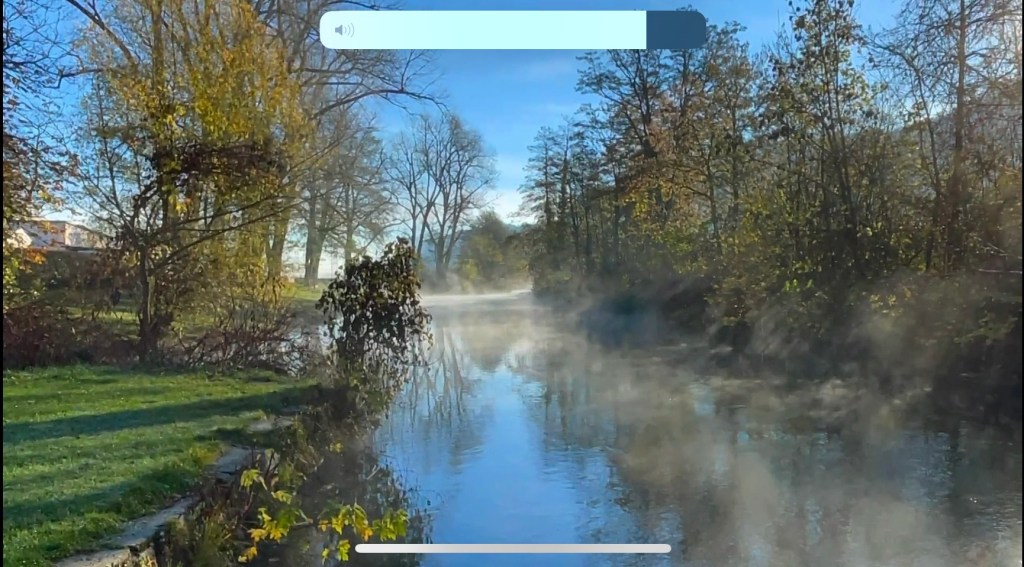Tap the video to show playback controls
This screenshot has width=1024, height=567.
(512, 300)
